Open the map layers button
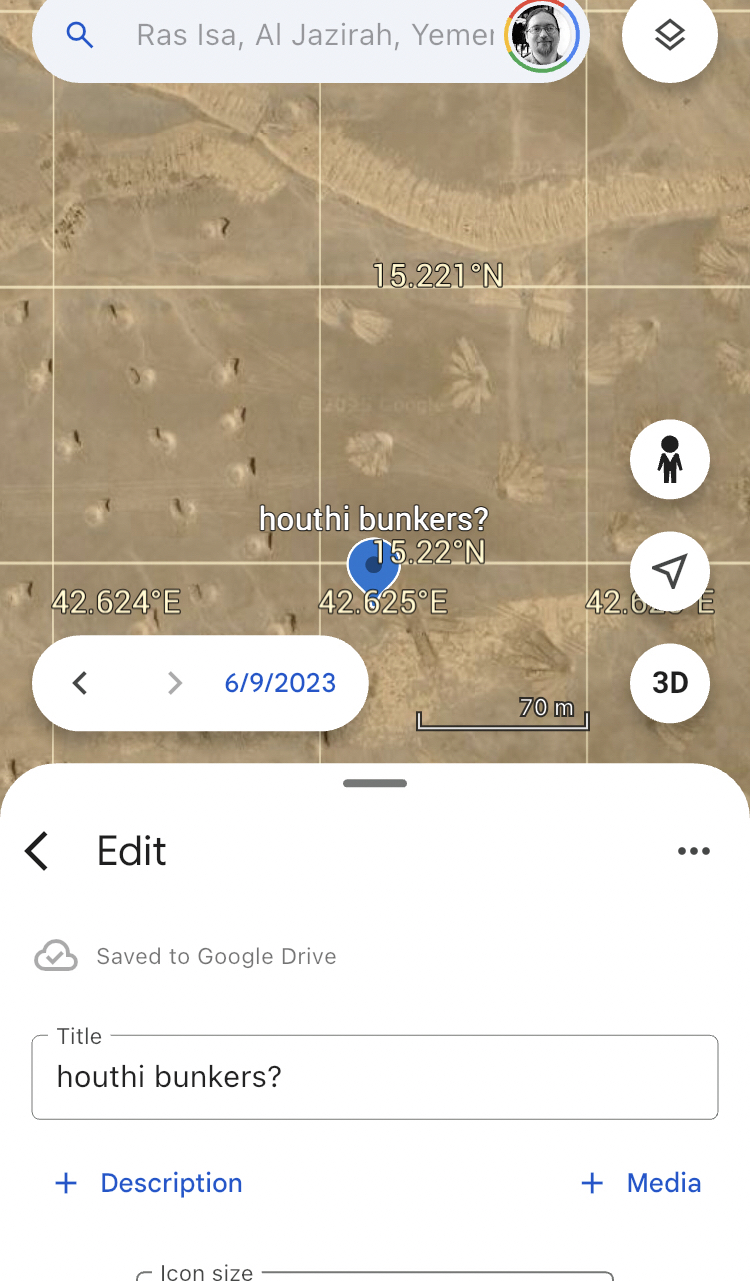The width and height of the screenshot is (750, 1281). [670, 36]
